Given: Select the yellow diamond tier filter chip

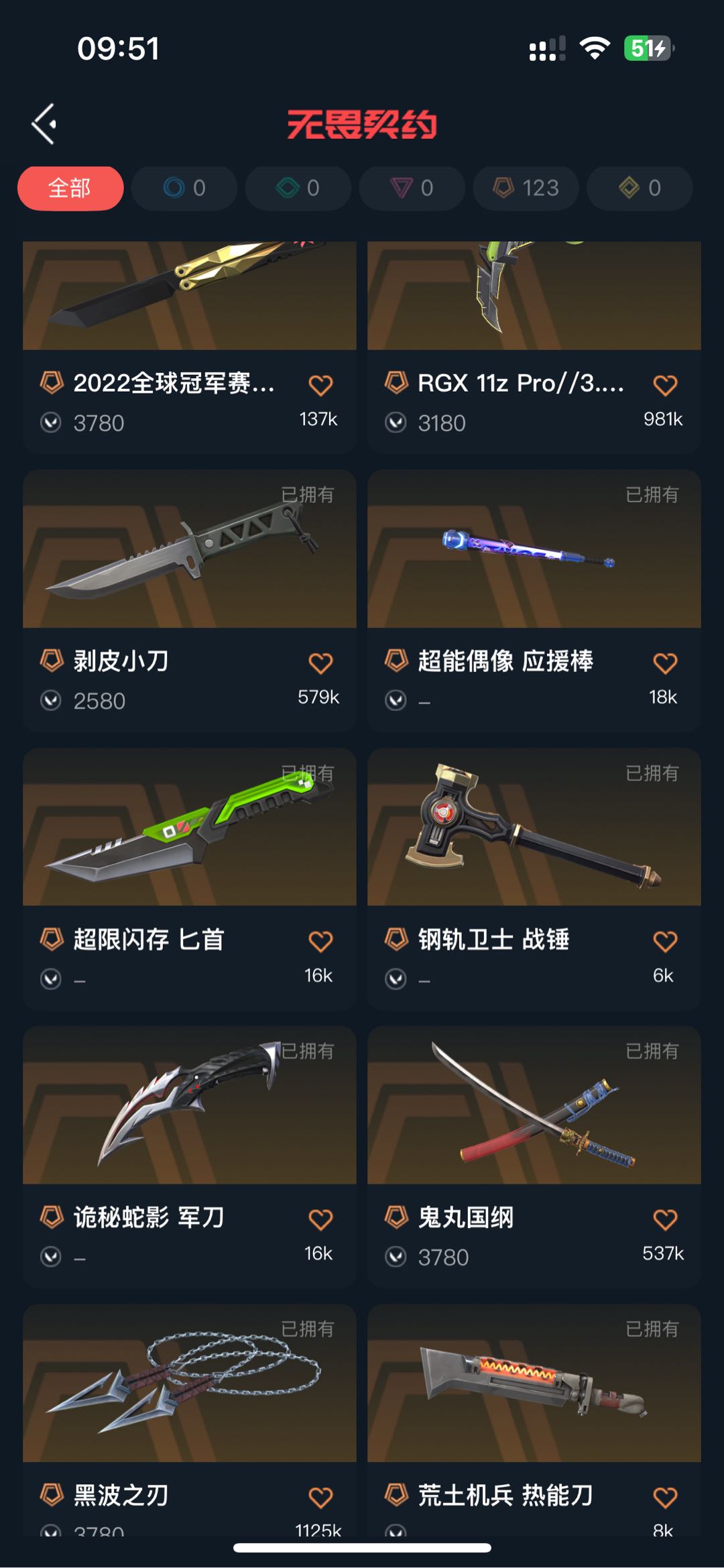Looking at the screenshot, I should [640, 188].
